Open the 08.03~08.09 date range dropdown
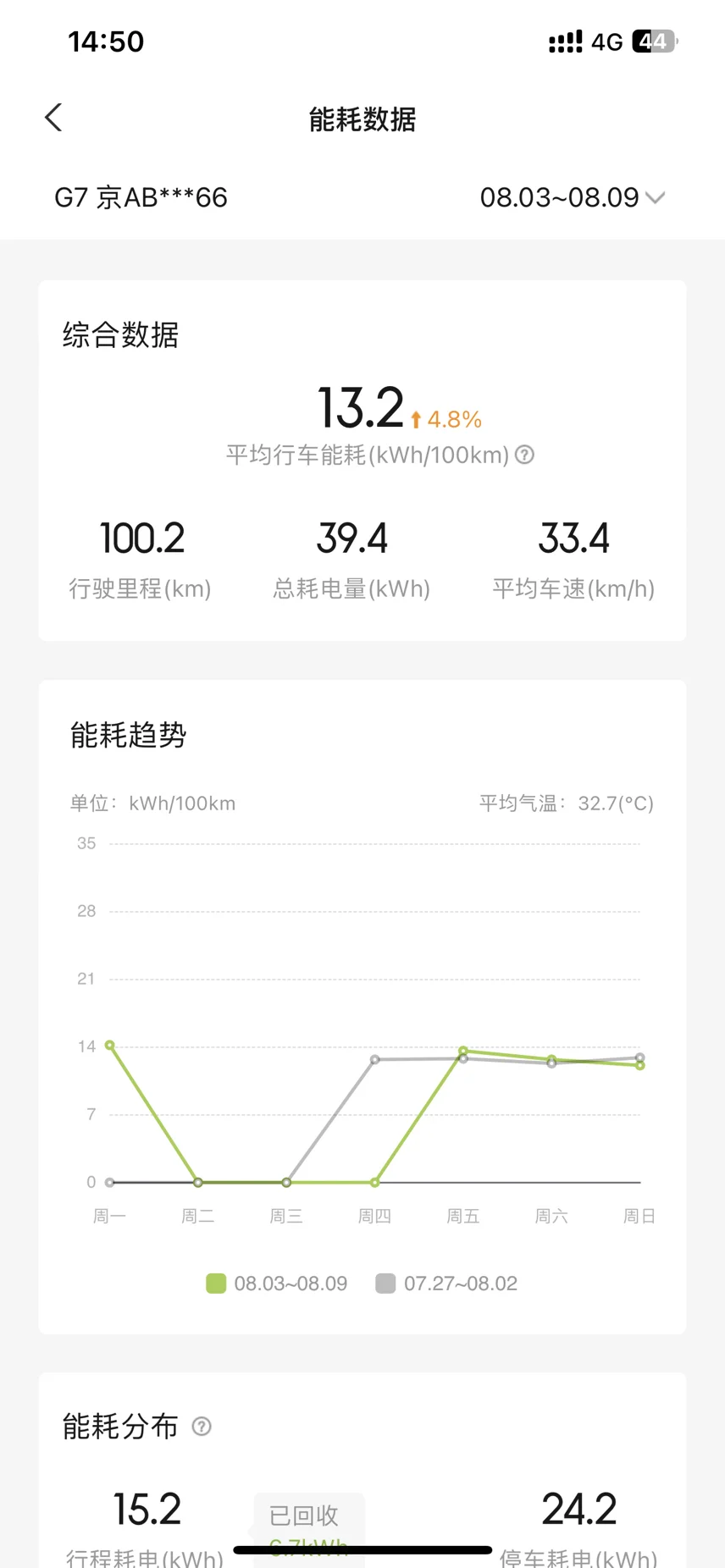Screen dimensions: 725x1568 573,198
